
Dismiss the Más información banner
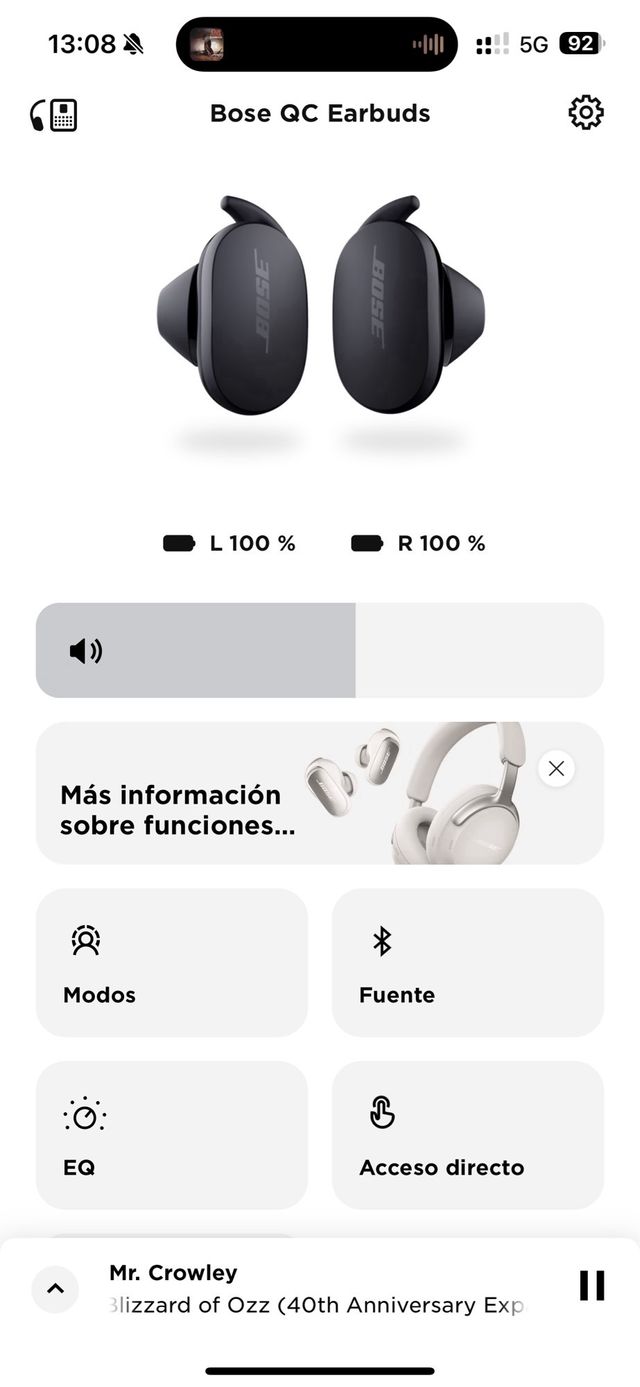tap(556, 768)
